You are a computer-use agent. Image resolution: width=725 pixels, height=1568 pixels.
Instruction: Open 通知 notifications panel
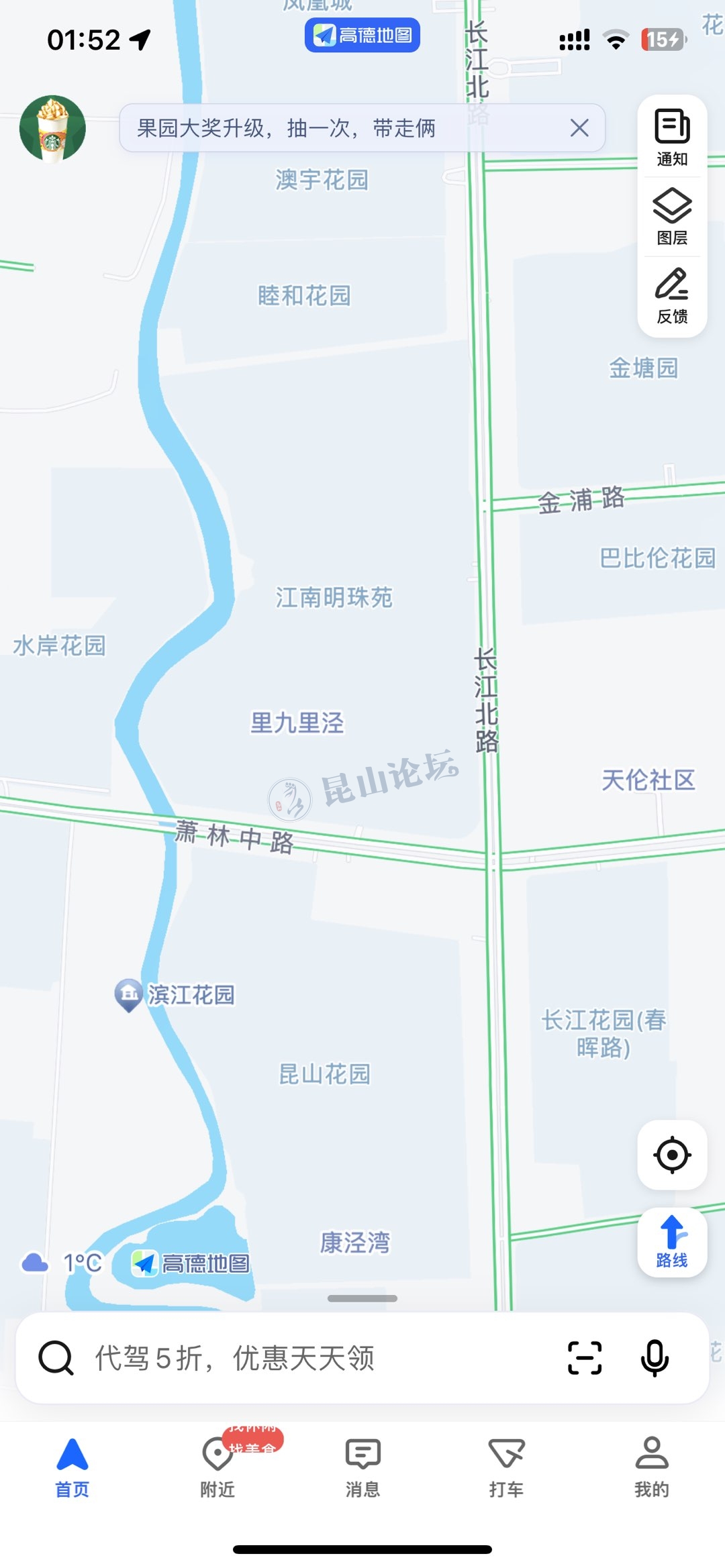pos(672,138)
